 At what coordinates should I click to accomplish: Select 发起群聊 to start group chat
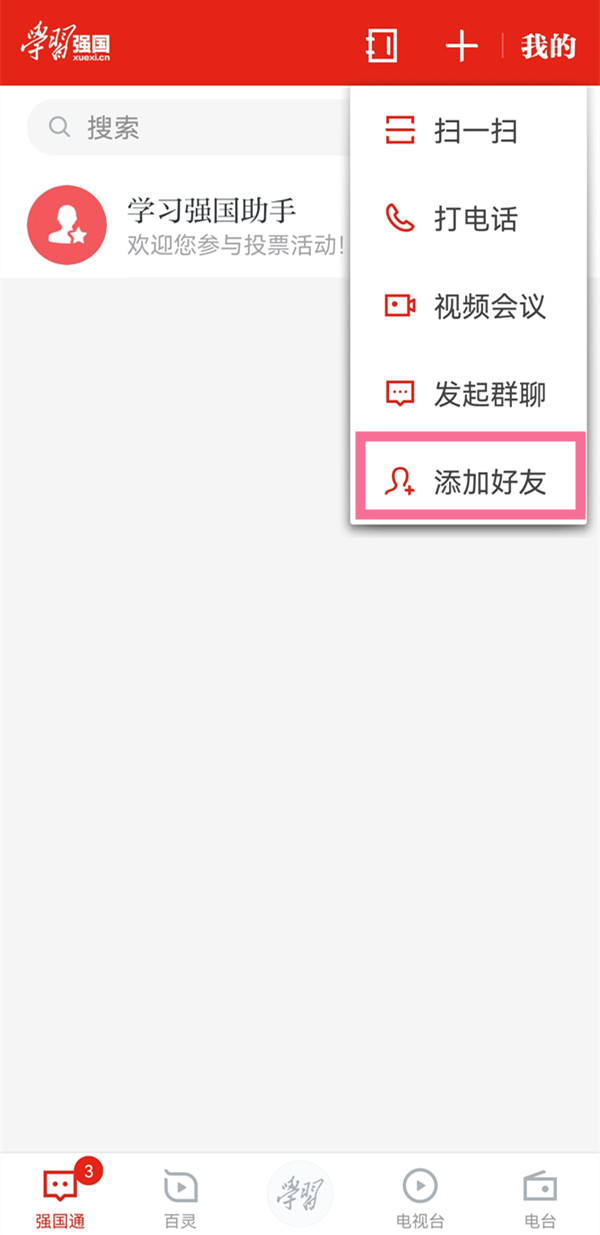coord(468,394)
